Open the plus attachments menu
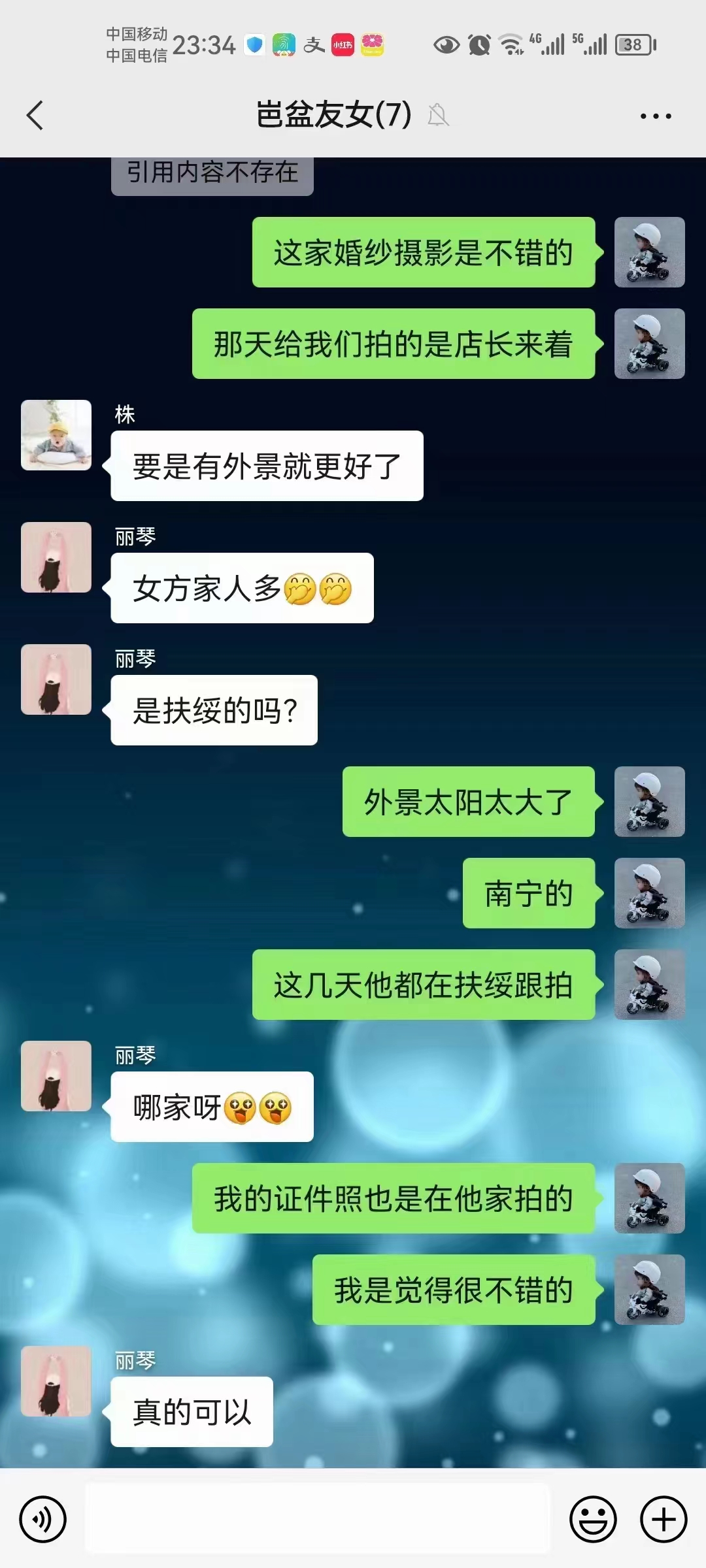Image resolution: width=706 pixels, height=1568 pixels. pyautogui.click(x=664, y=1519)
